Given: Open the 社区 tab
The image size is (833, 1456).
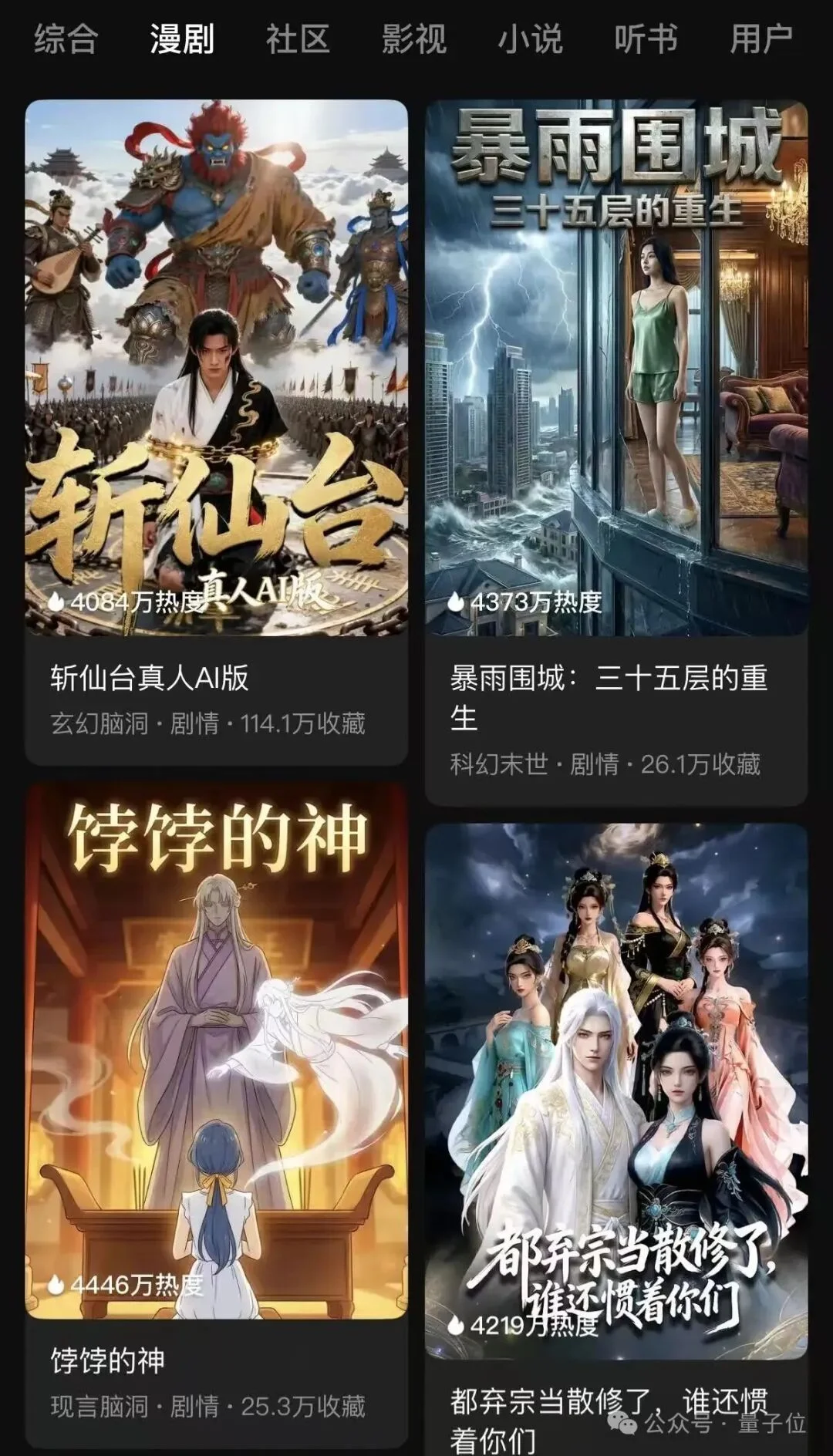Looking at the screenshot, I should 297,40.
